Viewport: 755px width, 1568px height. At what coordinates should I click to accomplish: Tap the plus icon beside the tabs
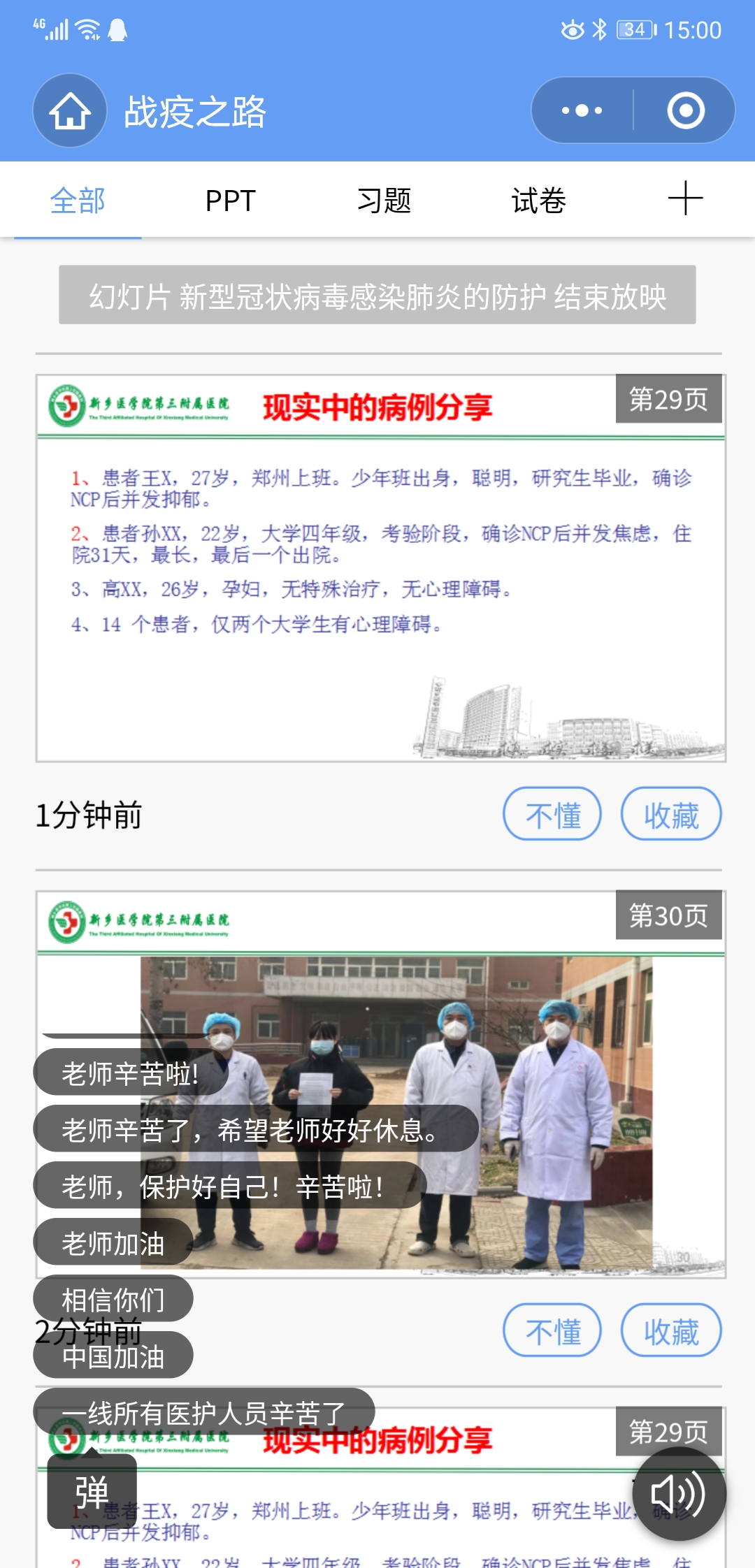(685, 198)
